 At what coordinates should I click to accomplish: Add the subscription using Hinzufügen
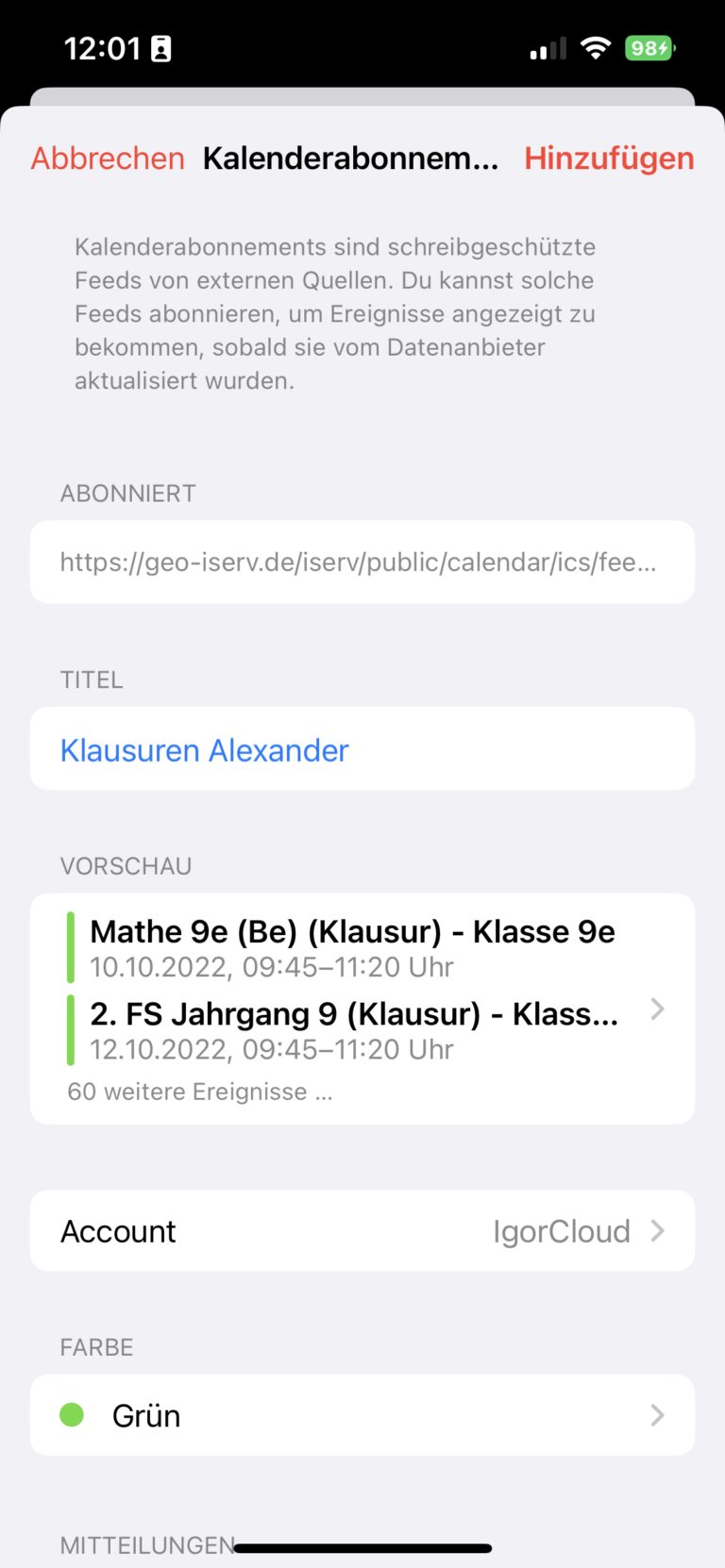coord(608,158)
